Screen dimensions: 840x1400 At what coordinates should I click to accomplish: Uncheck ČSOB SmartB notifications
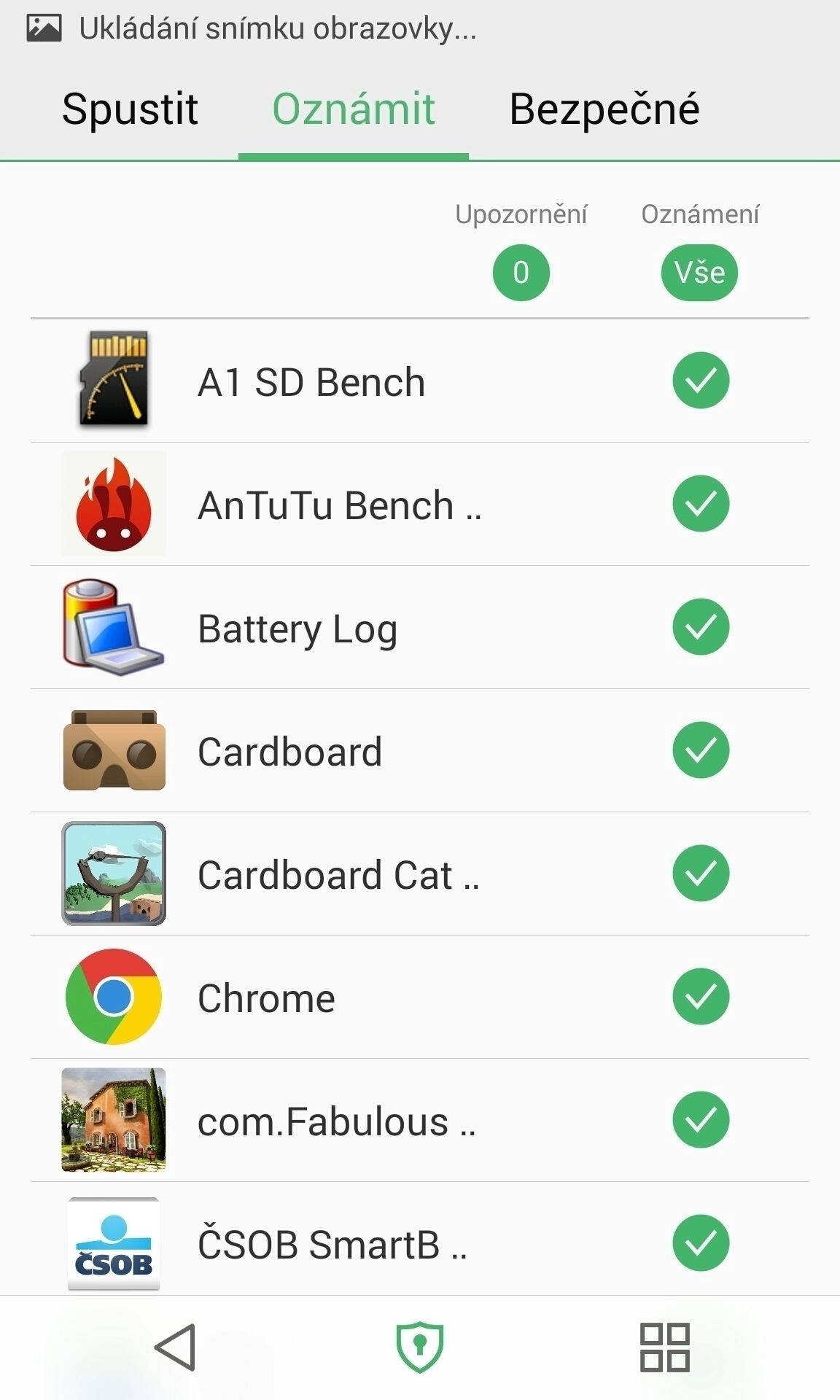click(x=701, y=1243)
